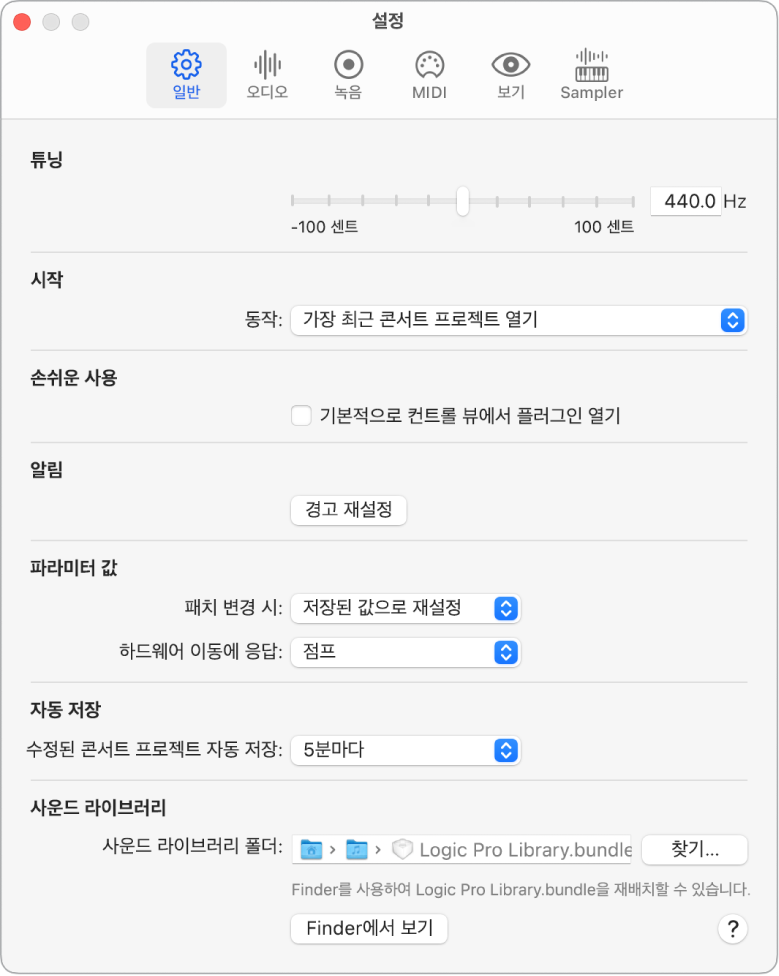
Task: Switch to the 오디오 tab
Action: [267, 76]
